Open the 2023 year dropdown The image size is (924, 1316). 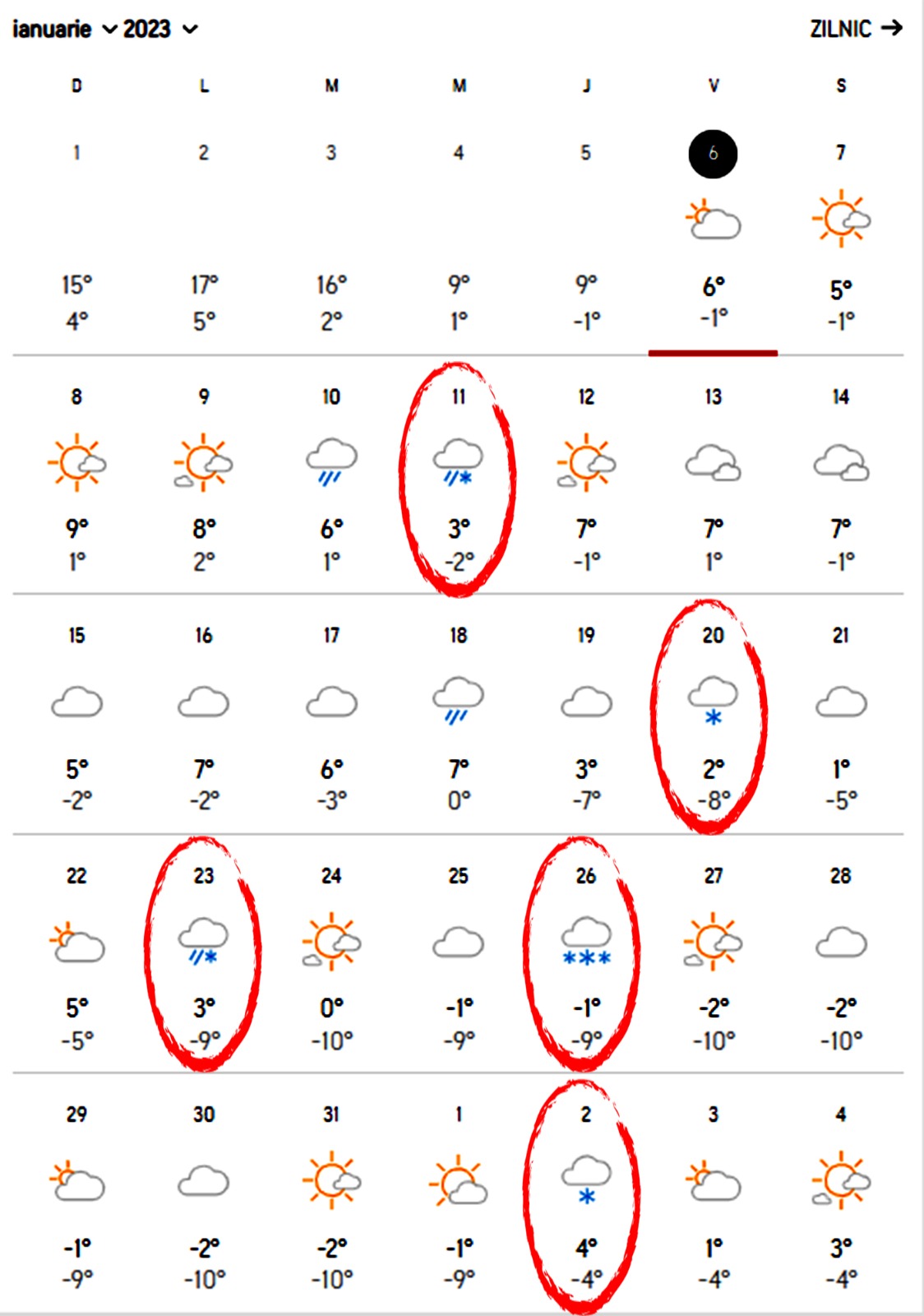point(160,30)
